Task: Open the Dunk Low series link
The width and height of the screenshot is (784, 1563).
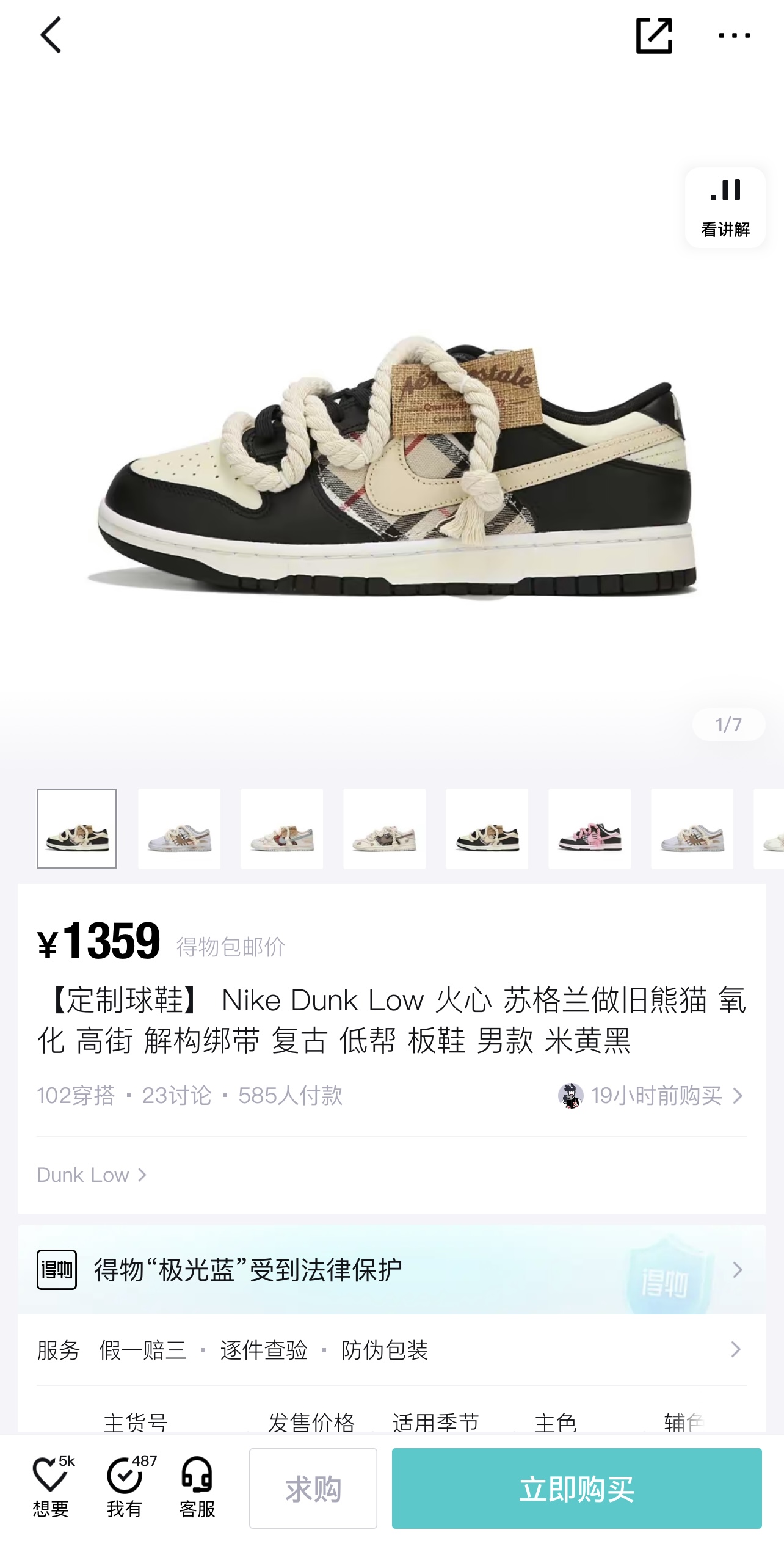Action: click(92, 1175)
